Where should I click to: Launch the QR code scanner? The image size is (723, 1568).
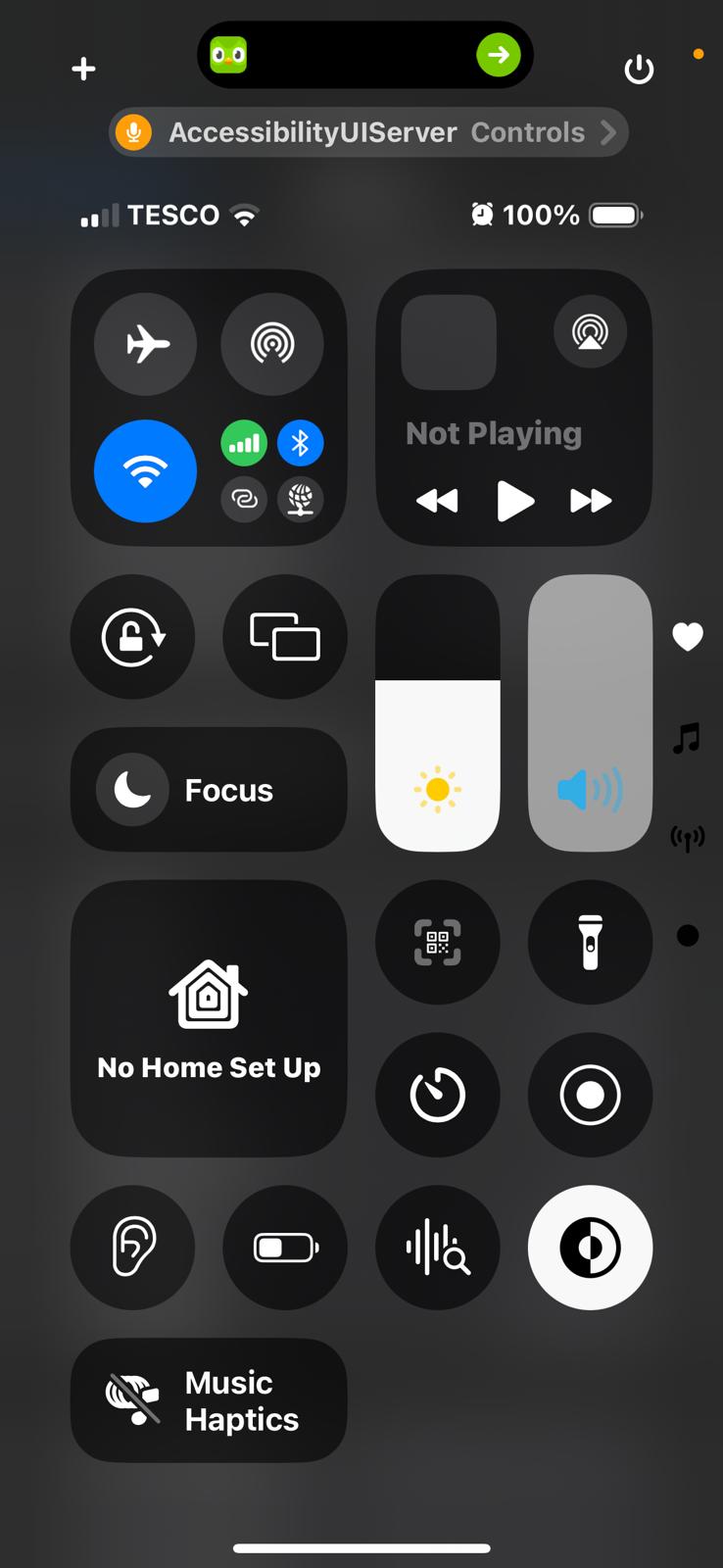438,943
